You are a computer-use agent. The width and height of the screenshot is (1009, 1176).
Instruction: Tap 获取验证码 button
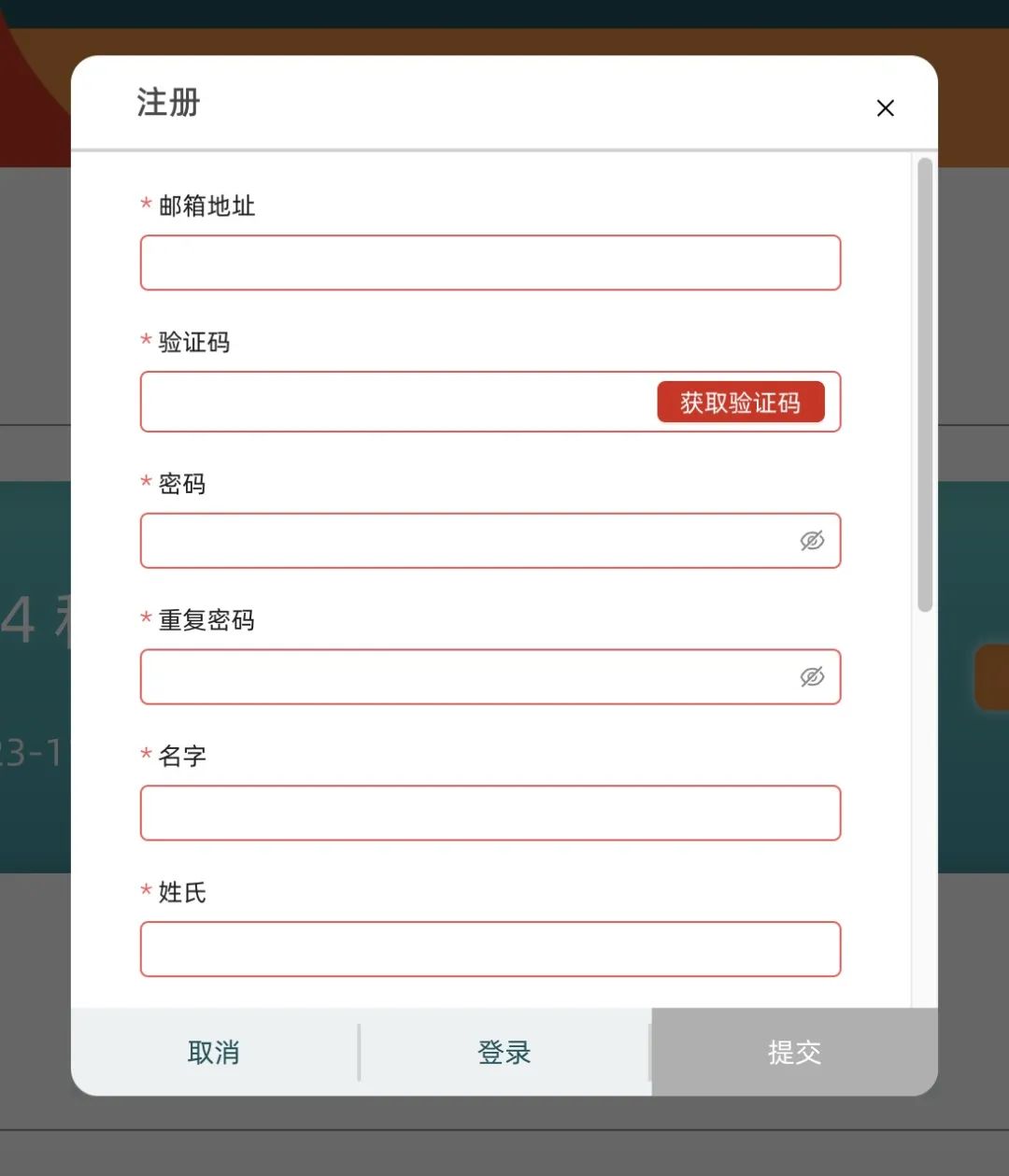click(x=740, y=403)
